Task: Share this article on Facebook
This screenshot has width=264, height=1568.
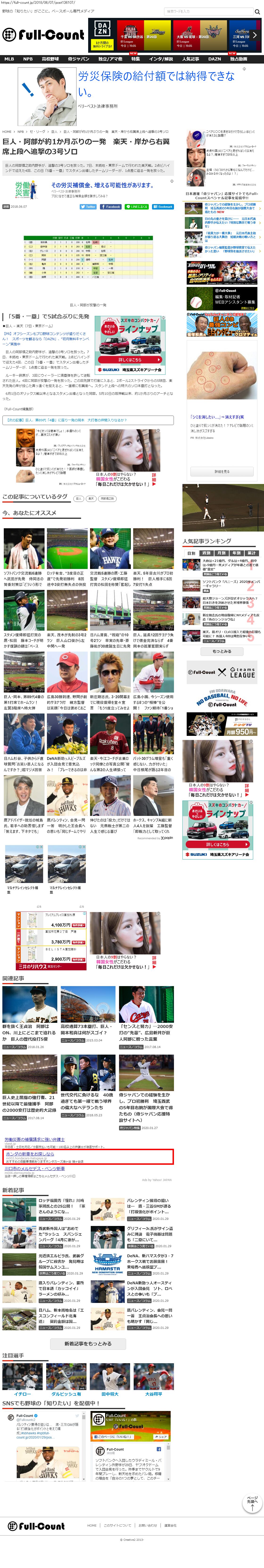Action: click(x=111, y=206)
